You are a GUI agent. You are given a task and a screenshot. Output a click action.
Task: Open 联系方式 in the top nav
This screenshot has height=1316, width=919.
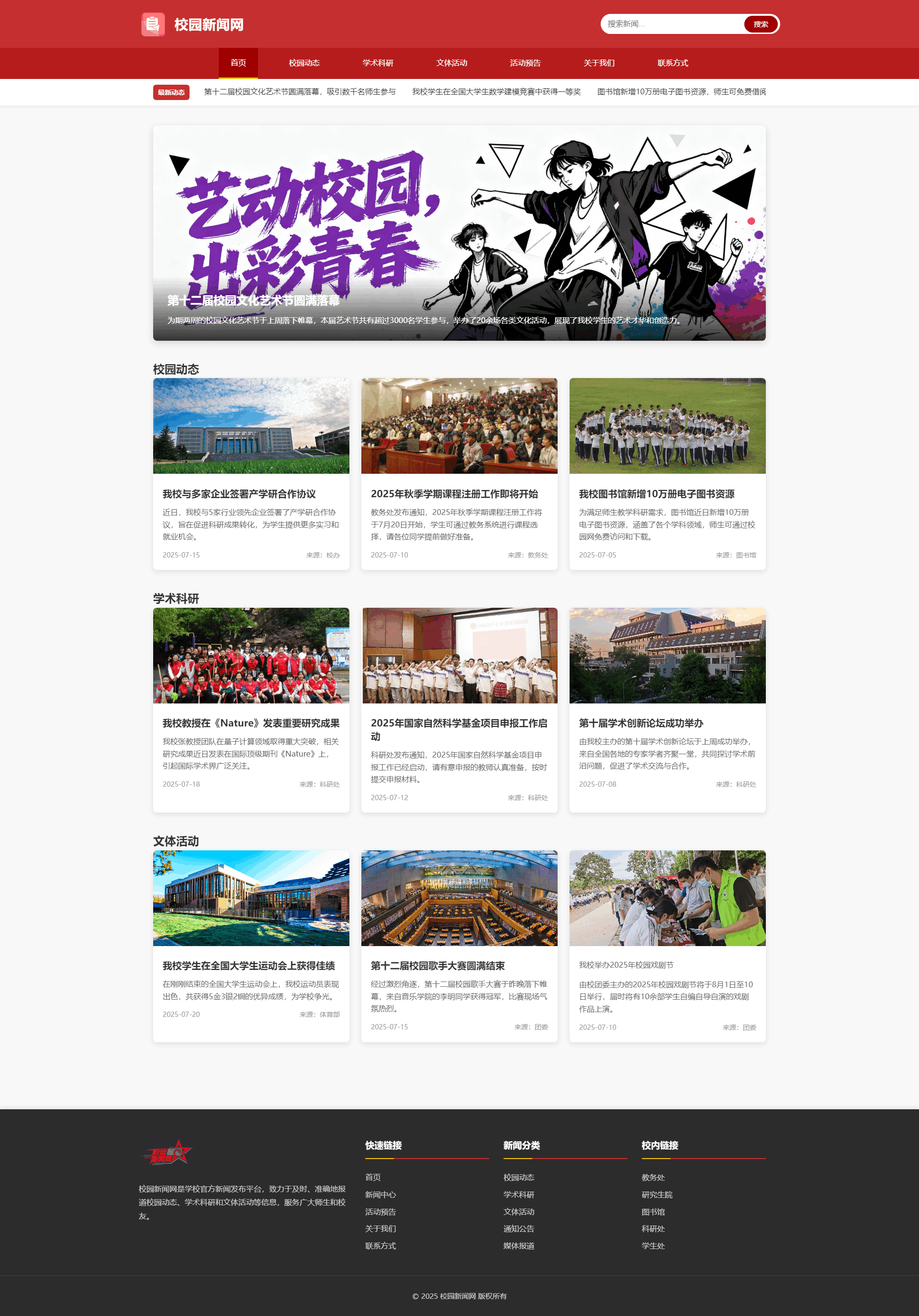pos(672,63)
